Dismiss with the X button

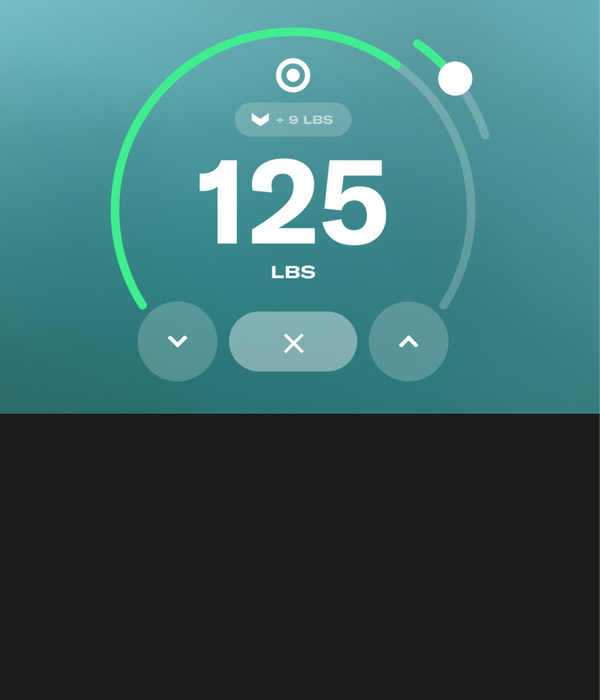point(293,342)
